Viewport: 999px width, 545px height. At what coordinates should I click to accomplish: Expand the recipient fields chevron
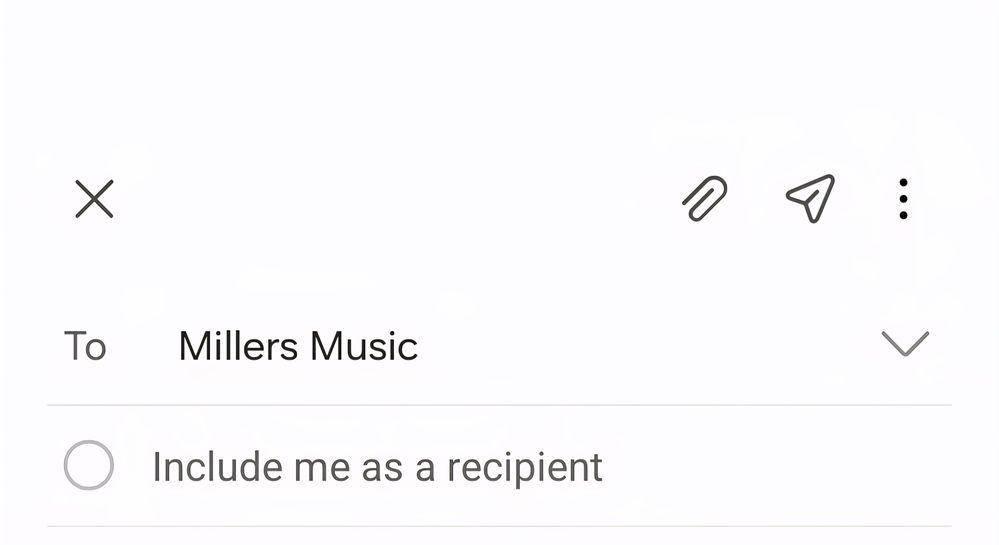click(x=905, y=344)
